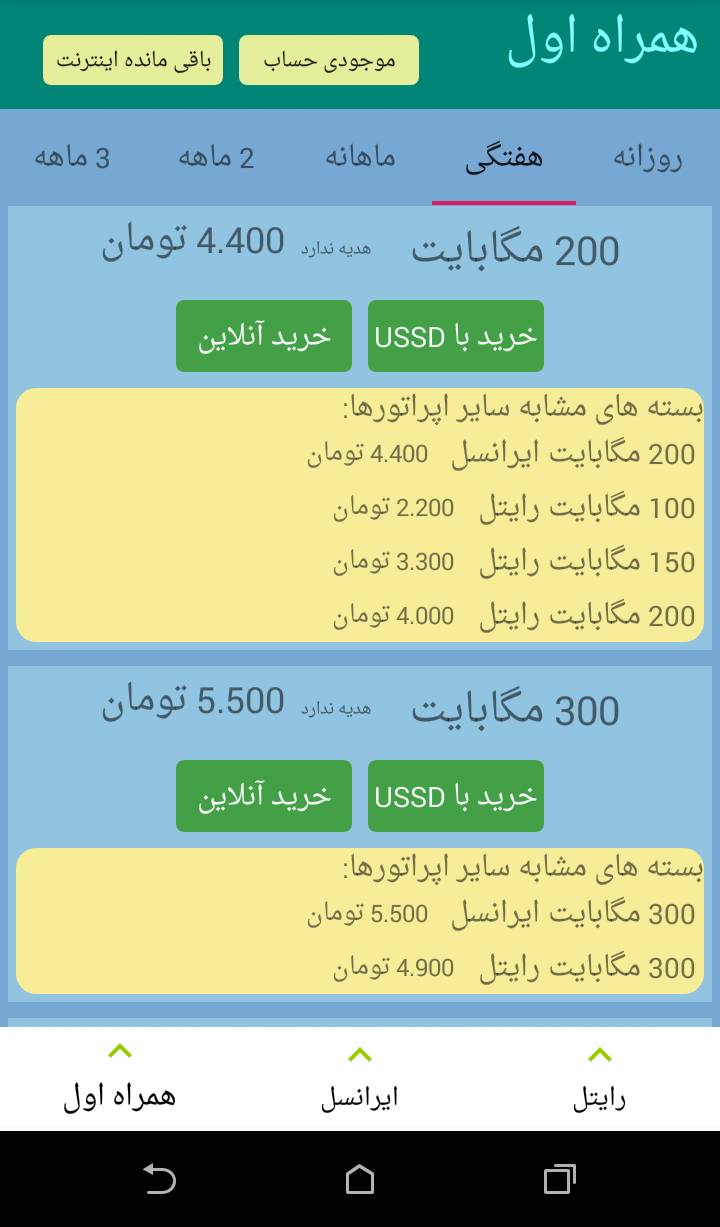Switch to the ماهانه packages tab

359,157
